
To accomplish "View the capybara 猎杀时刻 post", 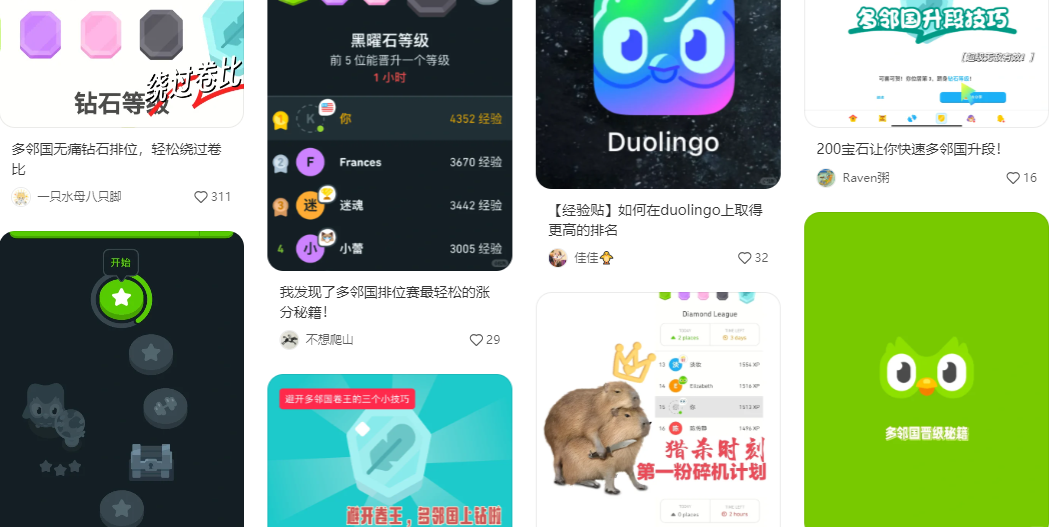I will (x=658, y=410).
